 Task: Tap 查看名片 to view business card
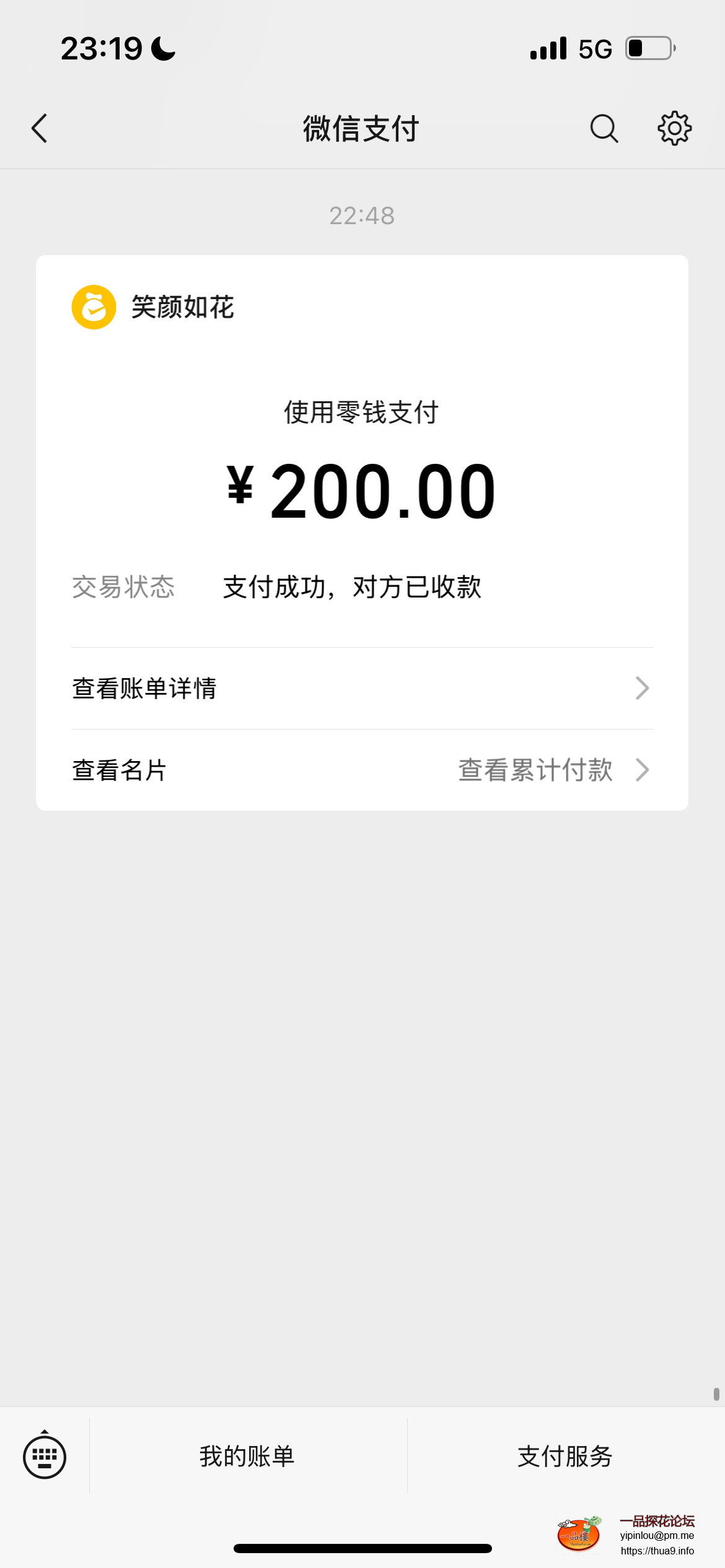pos(118,770)
